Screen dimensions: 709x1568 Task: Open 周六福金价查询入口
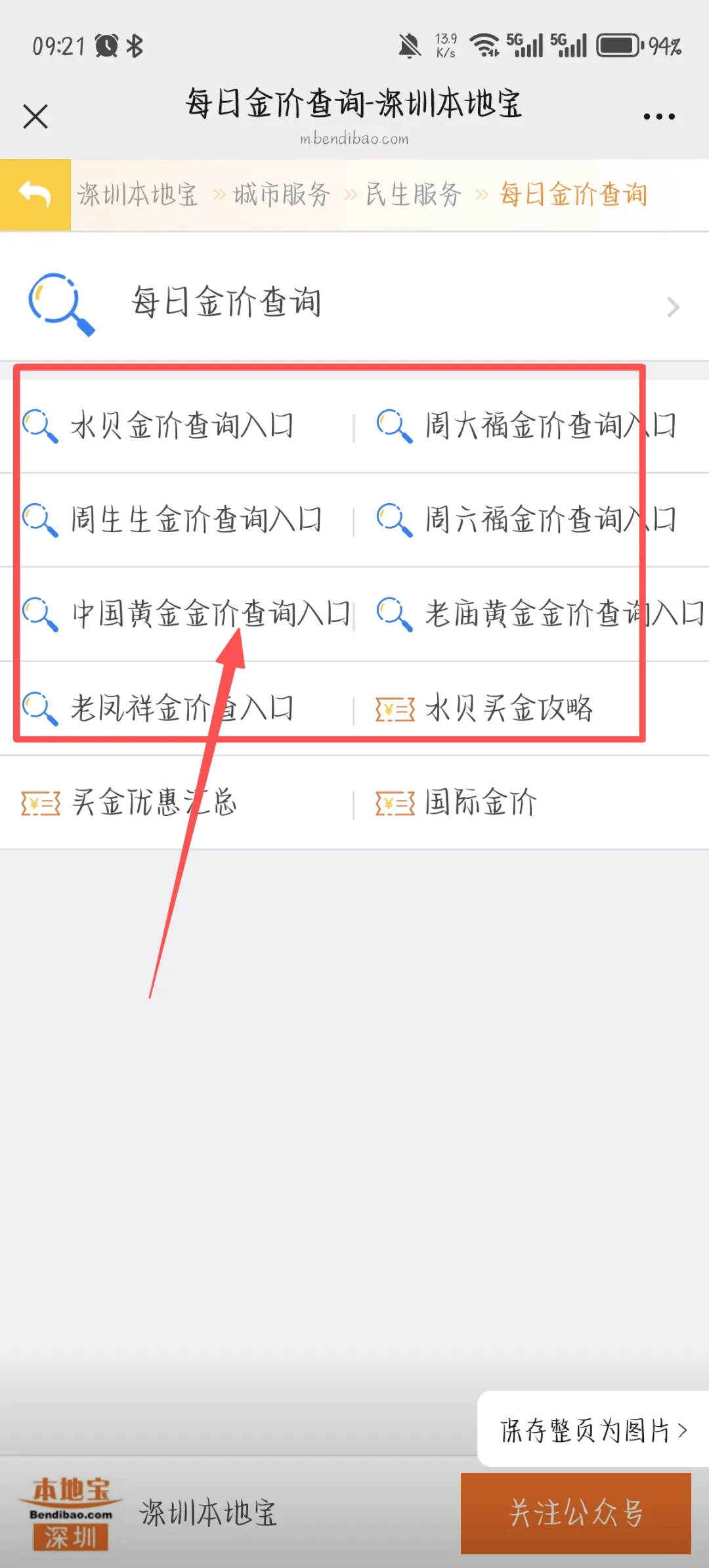coord(549,520)
